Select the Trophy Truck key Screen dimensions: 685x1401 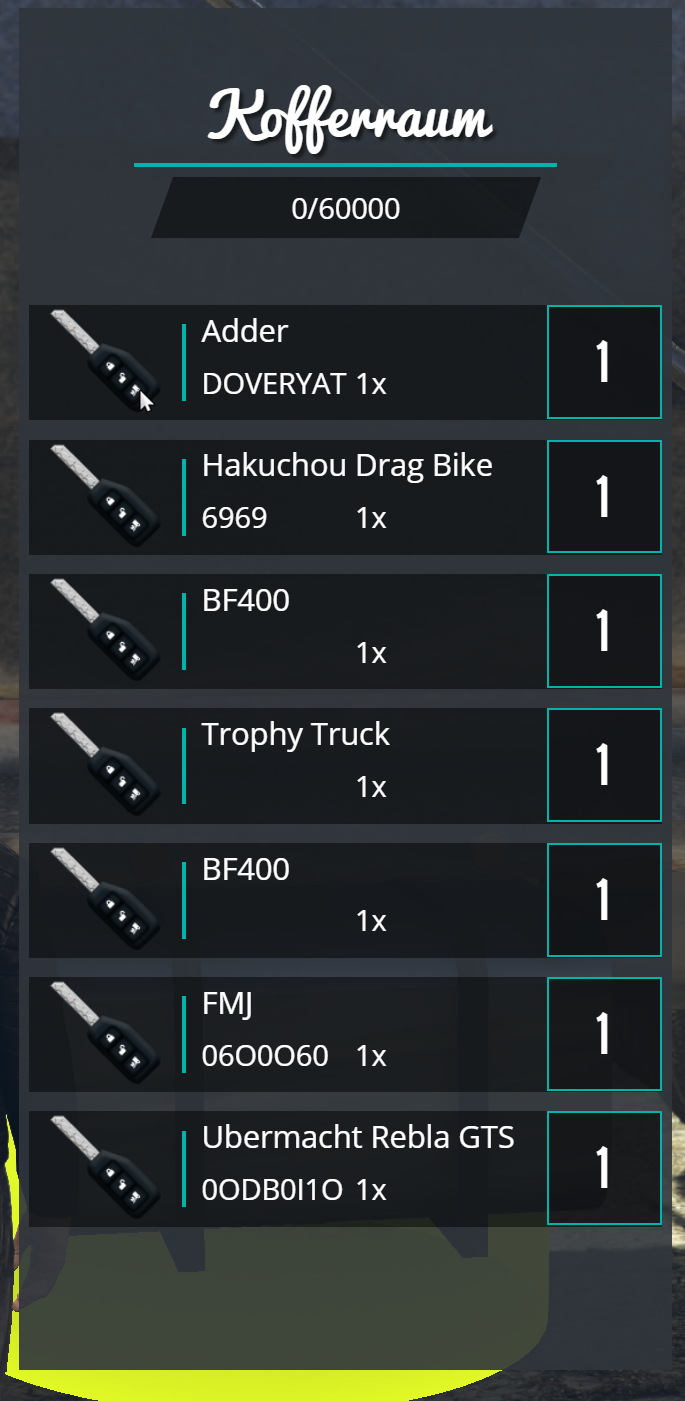point(288,766)
